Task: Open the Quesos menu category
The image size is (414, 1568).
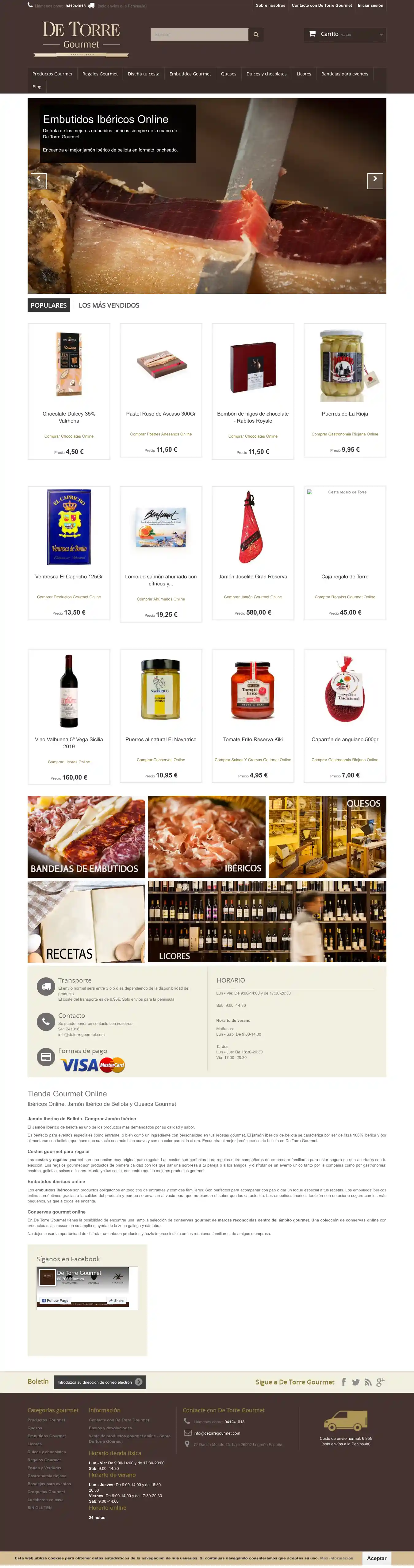Action: [x=228, y=74]
